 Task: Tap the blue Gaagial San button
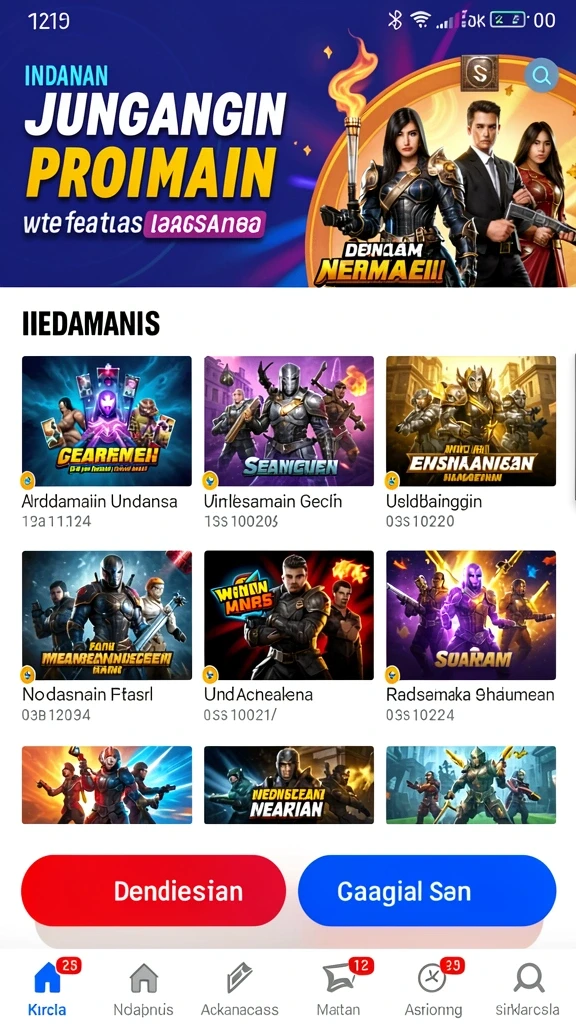tap(427, 891)
